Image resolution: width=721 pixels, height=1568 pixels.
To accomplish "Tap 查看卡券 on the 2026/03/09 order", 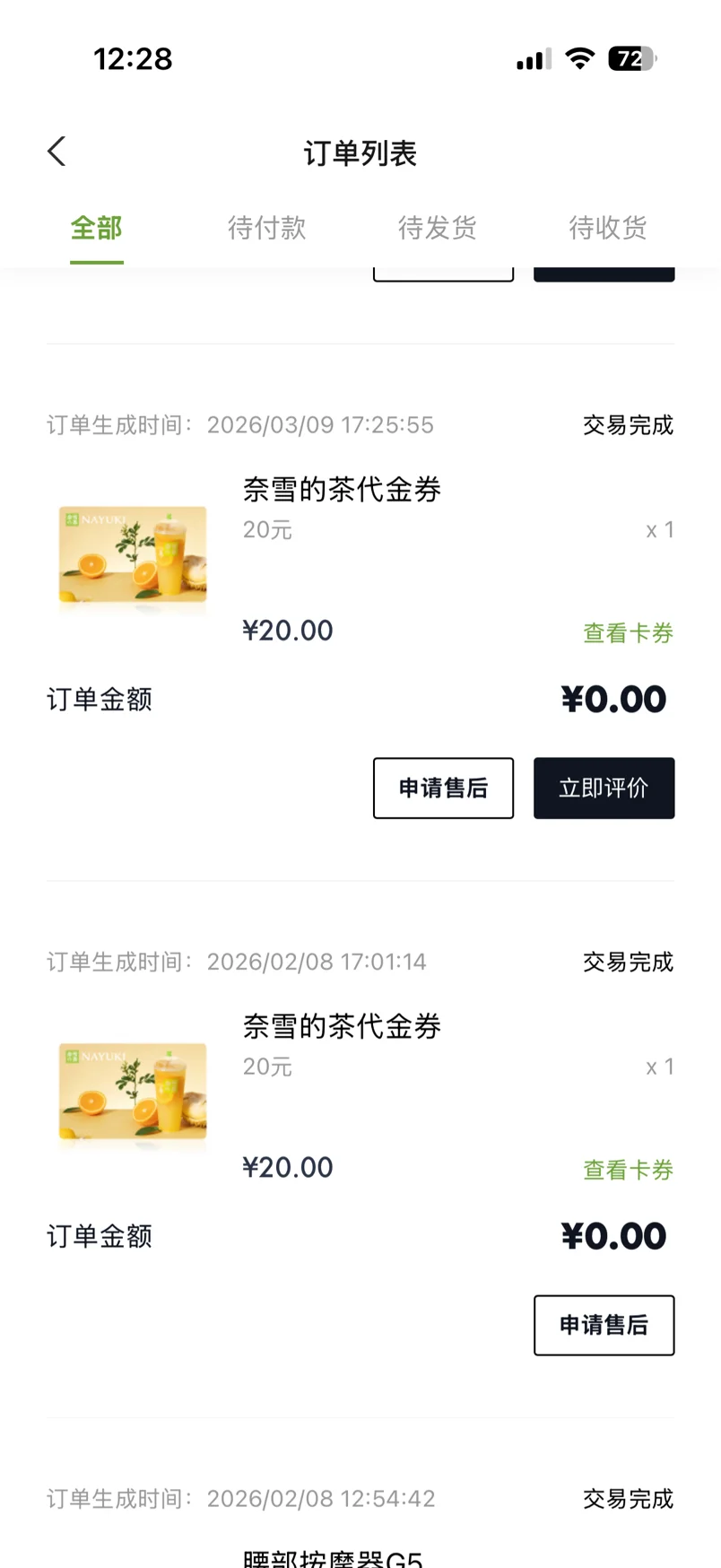I will (628, 633).
